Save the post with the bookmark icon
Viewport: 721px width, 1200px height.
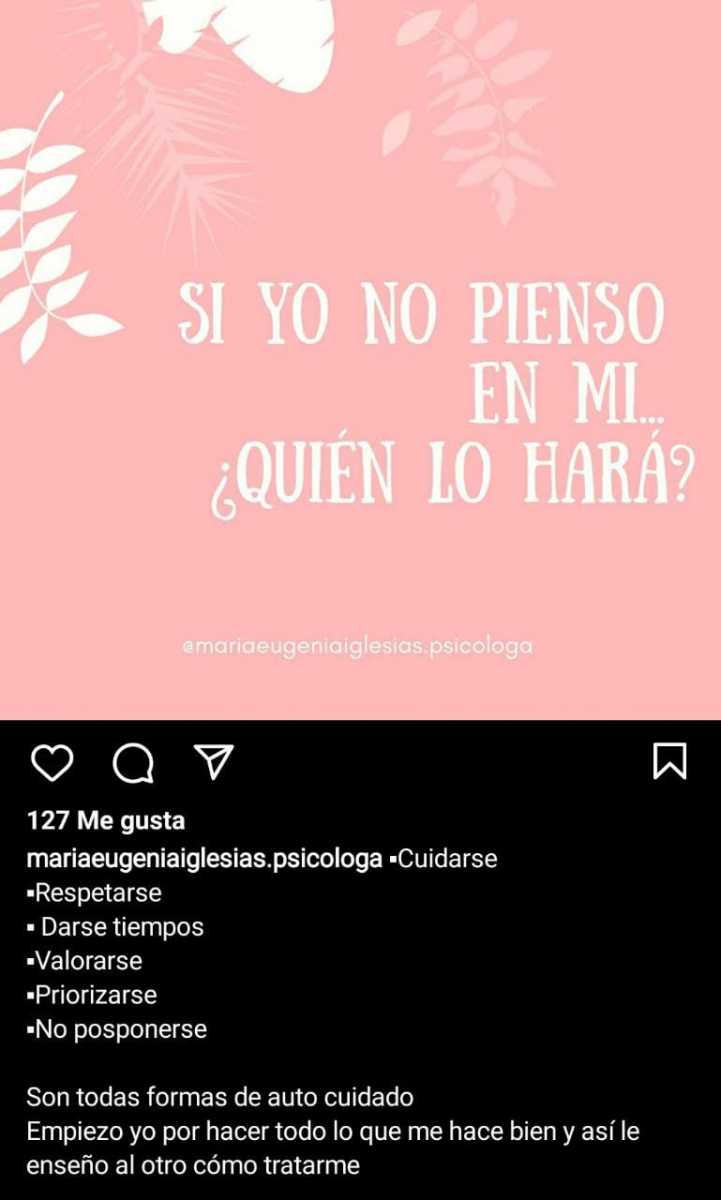(669, 761)
